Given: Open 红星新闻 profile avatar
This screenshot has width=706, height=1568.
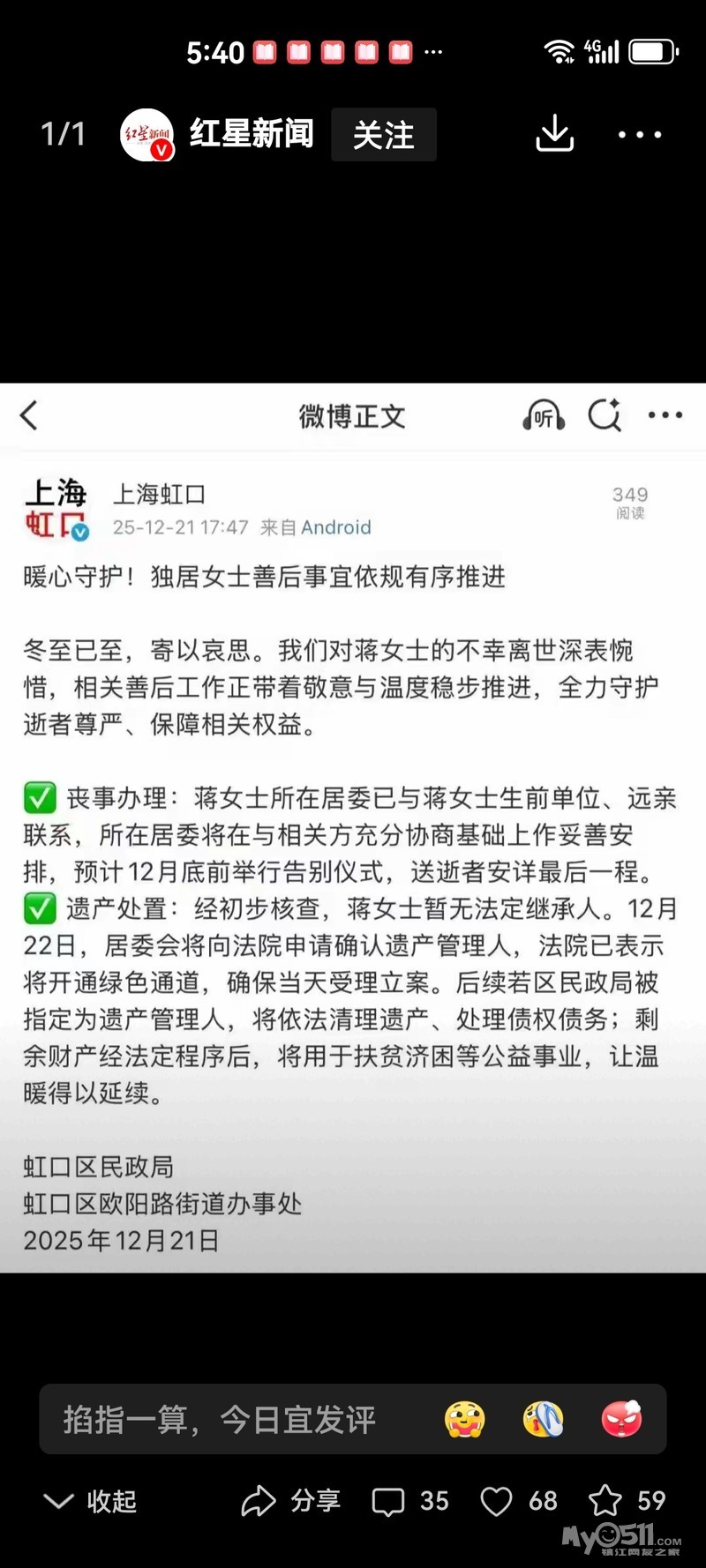Looking at the screenshot, I should coord(146,135).
